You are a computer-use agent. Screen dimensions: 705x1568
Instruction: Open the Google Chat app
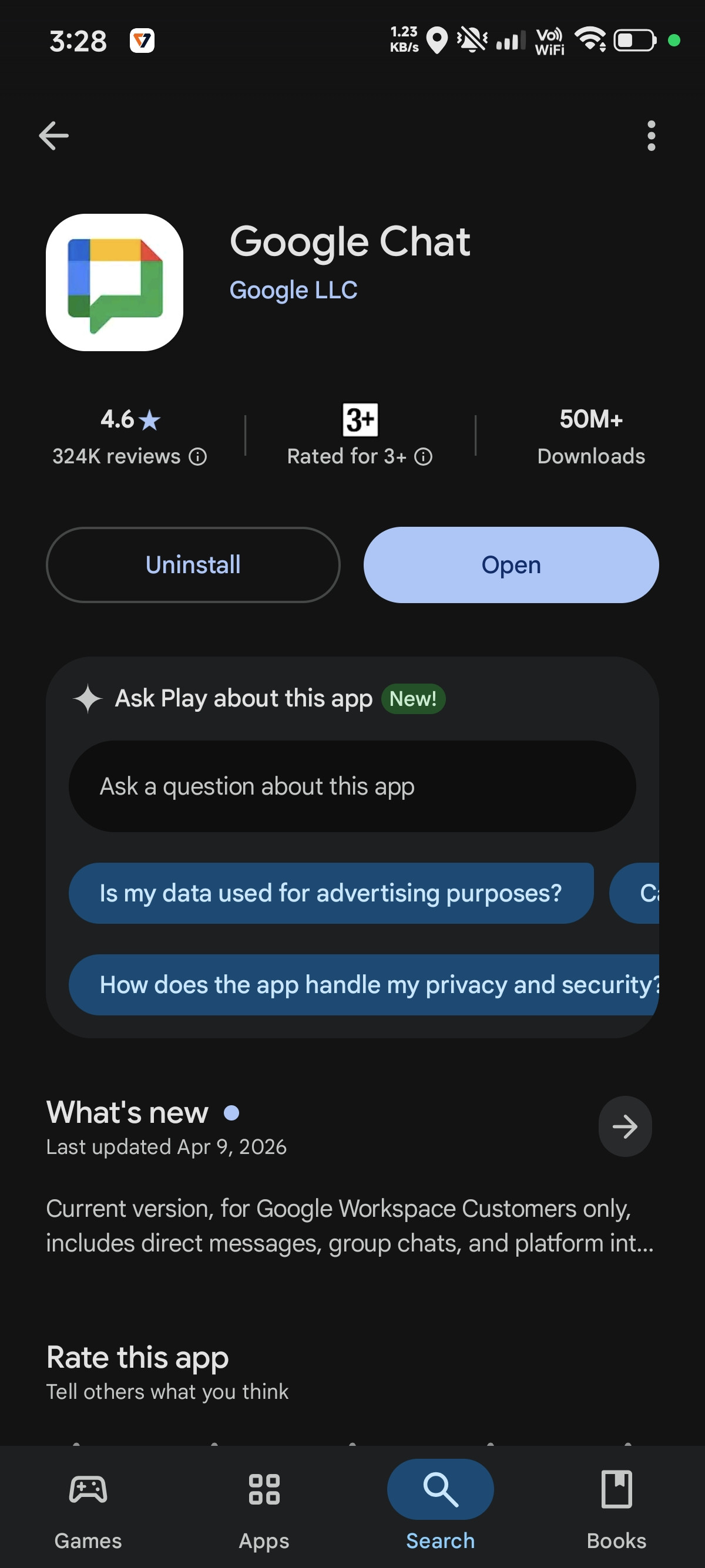[511, 565]
